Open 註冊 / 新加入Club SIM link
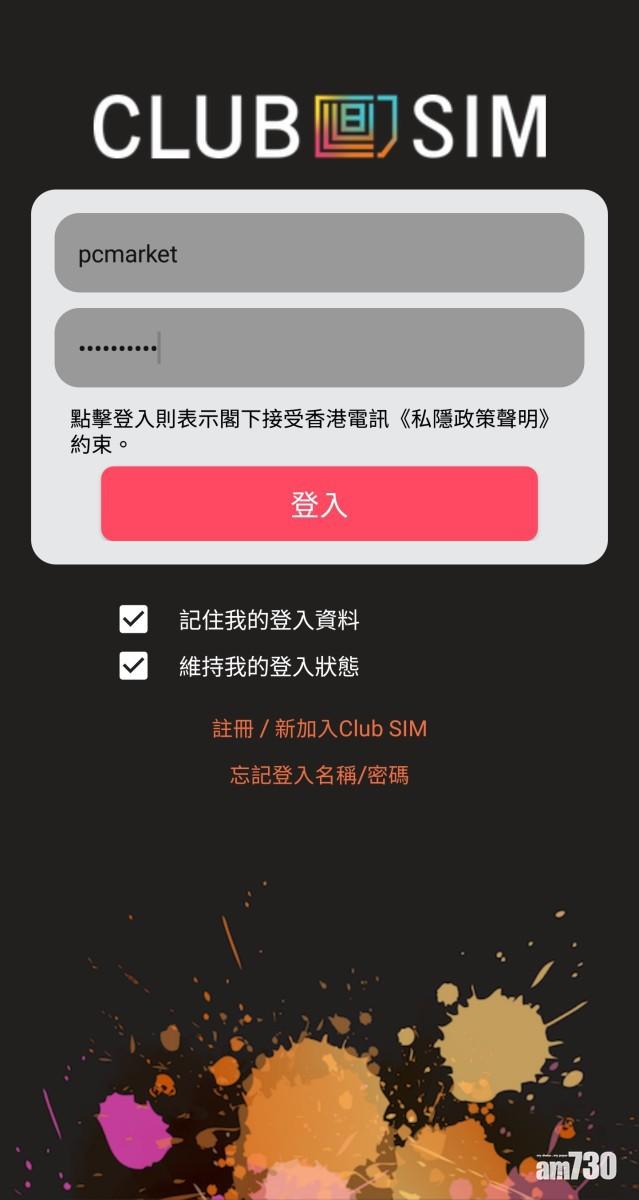This screenshot has width=639, height=1200. 319,729
